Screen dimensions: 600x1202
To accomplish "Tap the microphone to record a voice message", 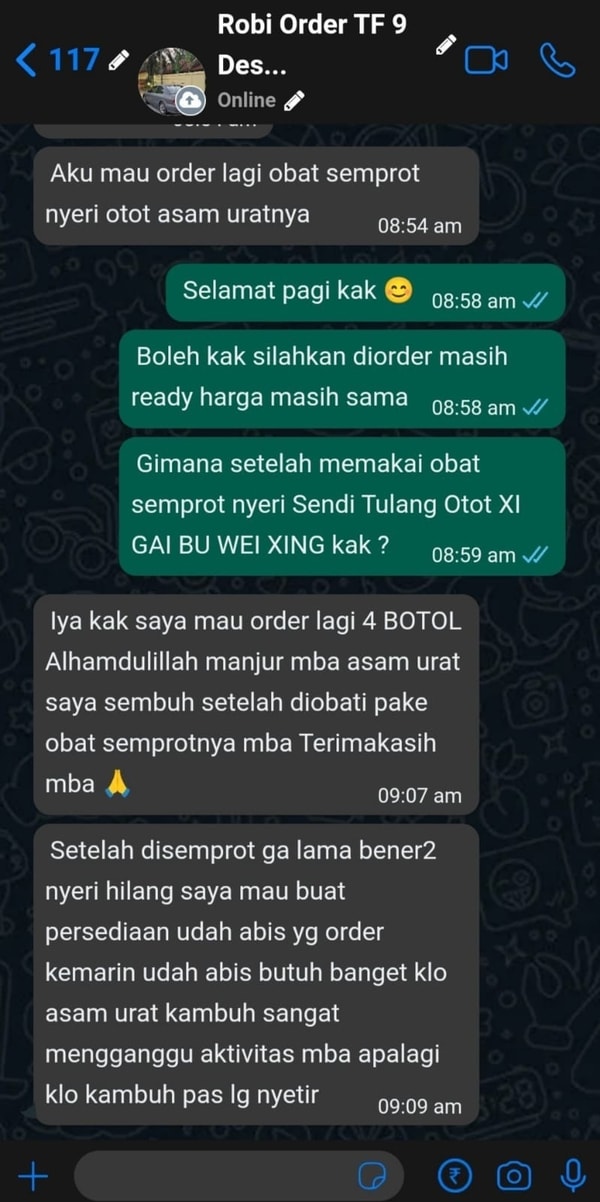I will coord(573,1175).
